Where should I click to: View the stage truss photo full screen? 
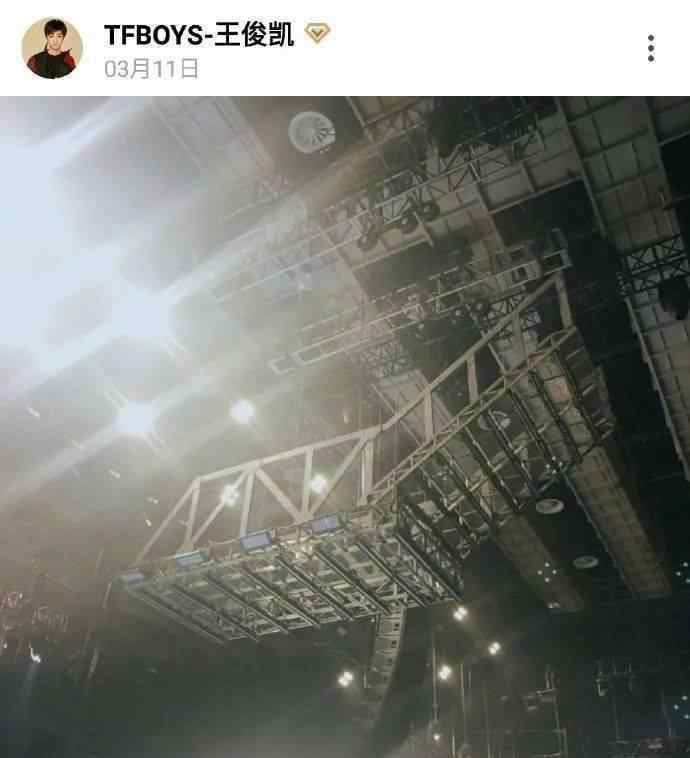(x=345, y=427)
